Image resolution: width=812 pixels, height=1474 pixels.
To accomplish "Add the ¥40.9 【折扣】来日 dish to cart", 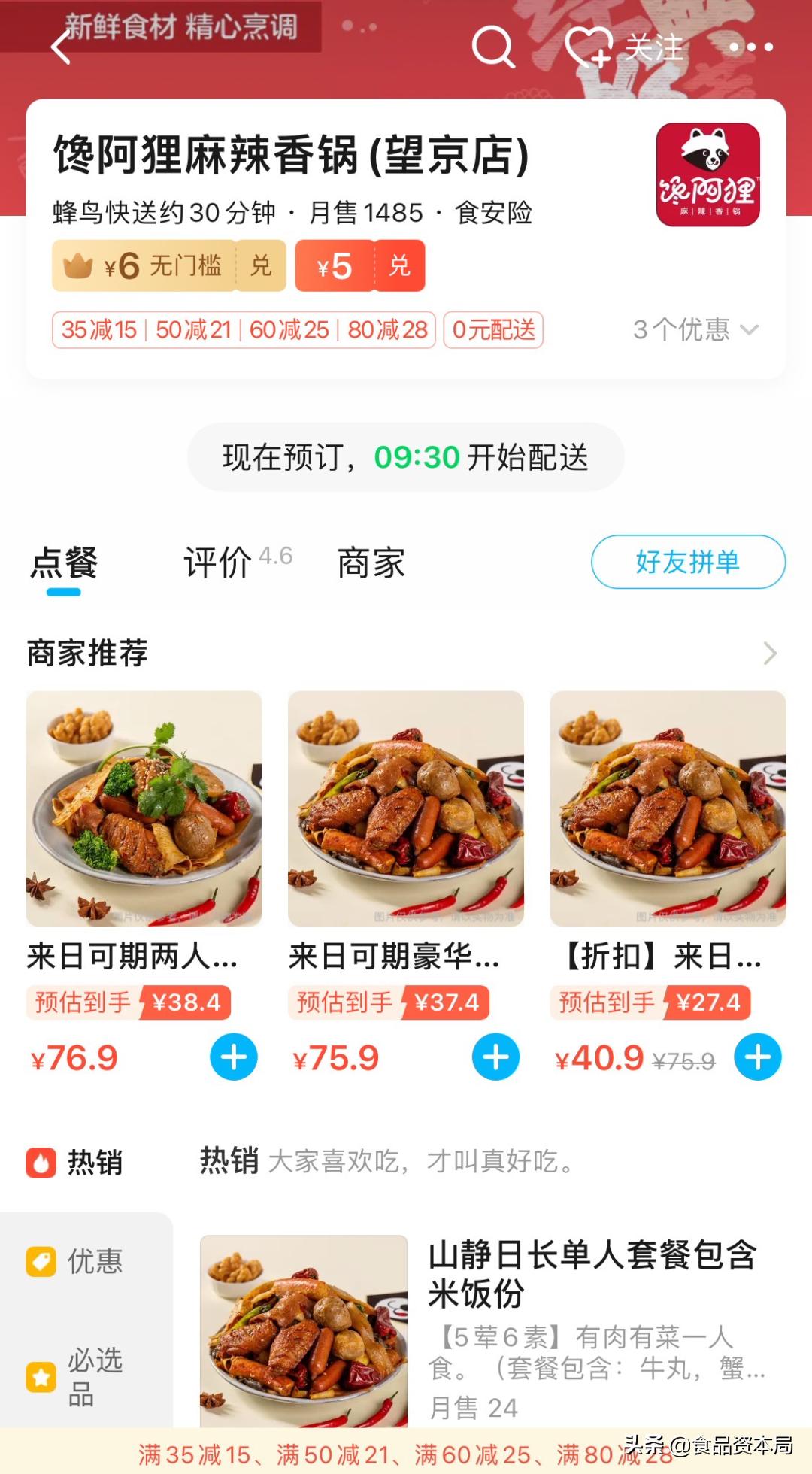I will [757, 1057].
